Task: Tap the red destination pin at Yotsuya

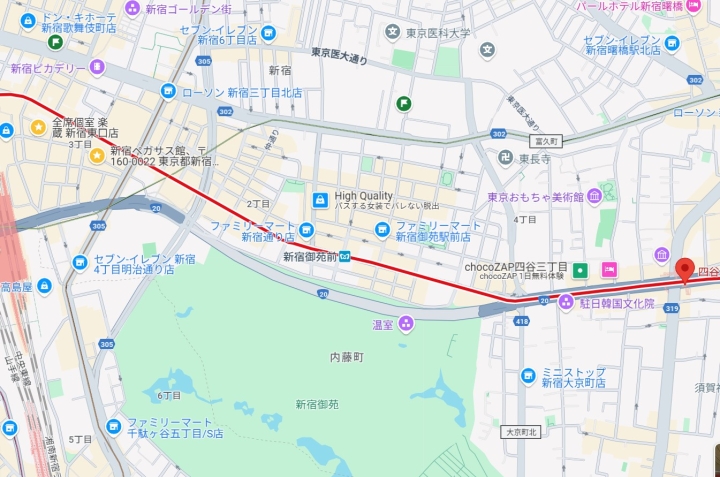Action: point(685,268)
